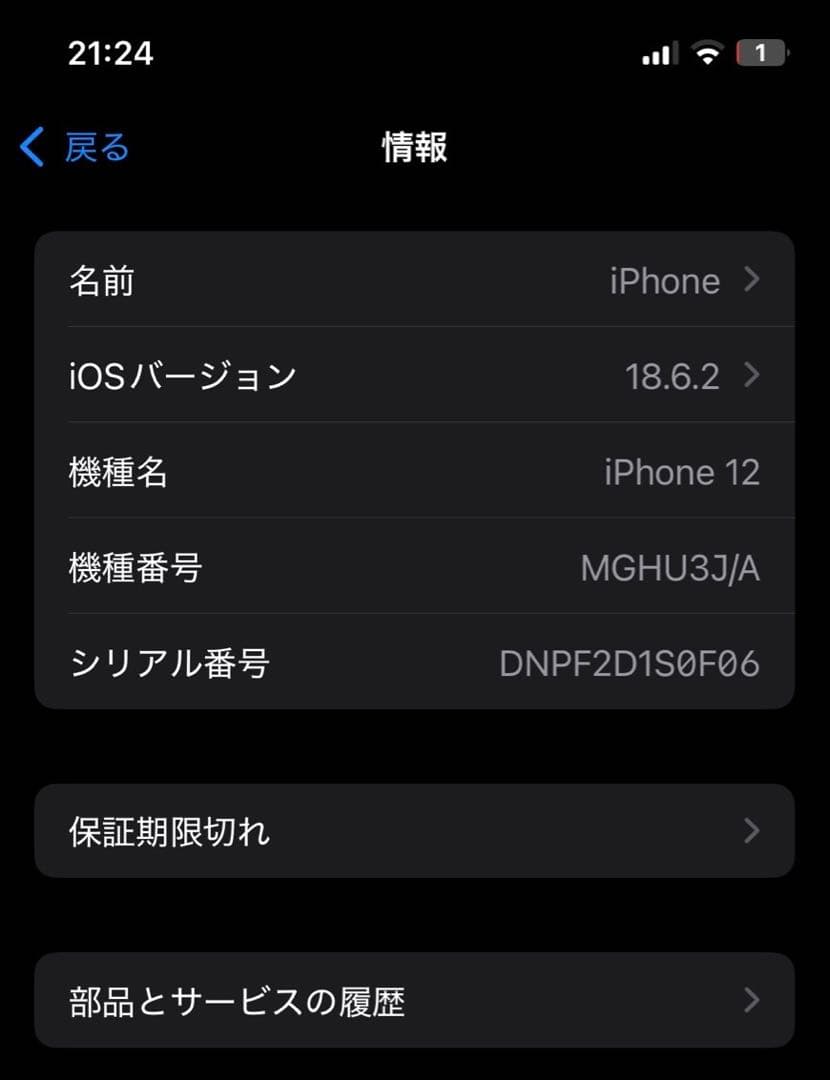
Task: Open the device 名前 editing screen
Action: point(415,281)
